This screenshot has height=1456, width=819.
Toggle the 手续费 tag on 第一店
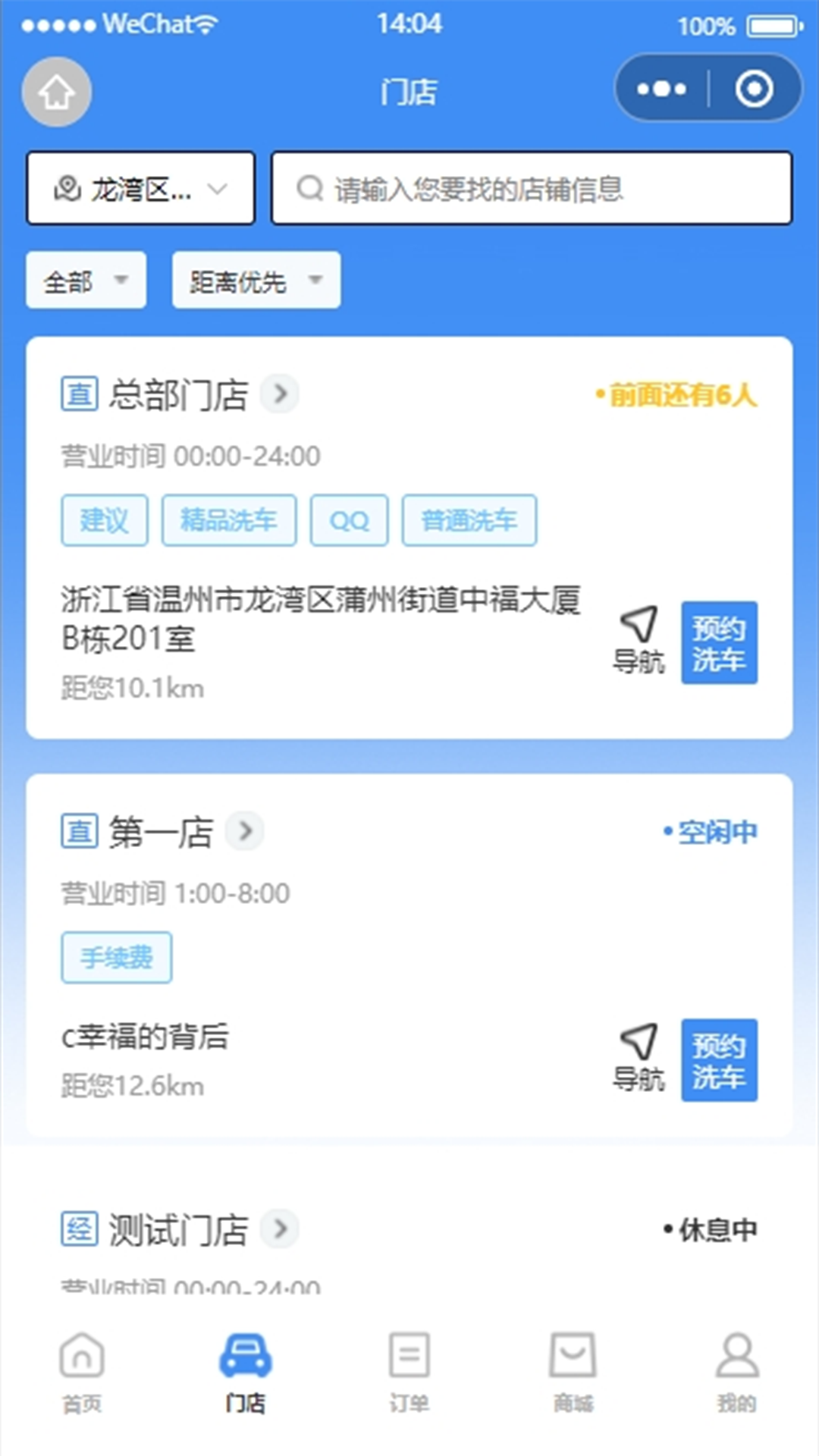click(x=117, y=957)
